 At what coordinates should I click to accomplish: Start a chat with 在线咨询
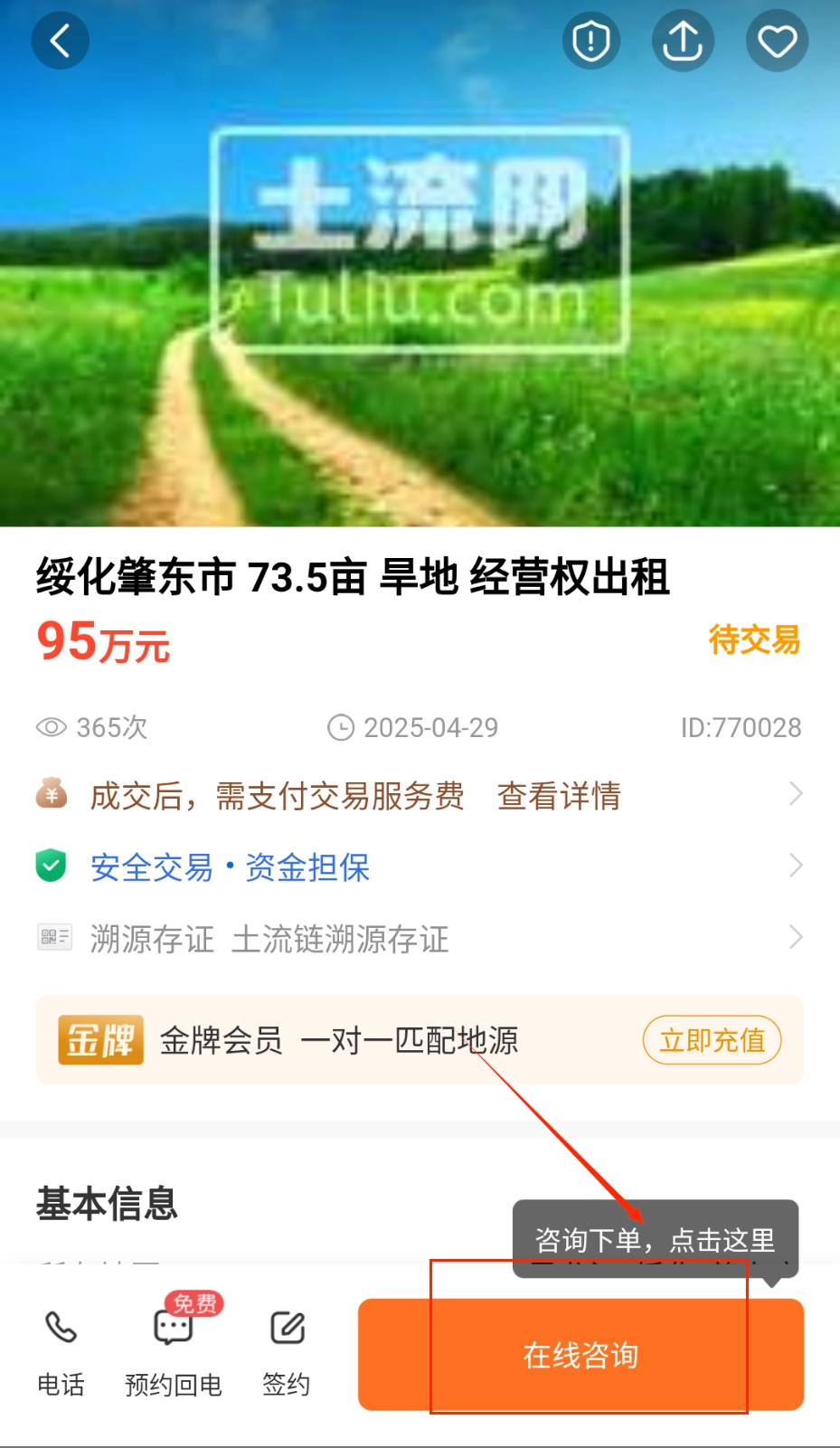click(x=580, y=1355)
